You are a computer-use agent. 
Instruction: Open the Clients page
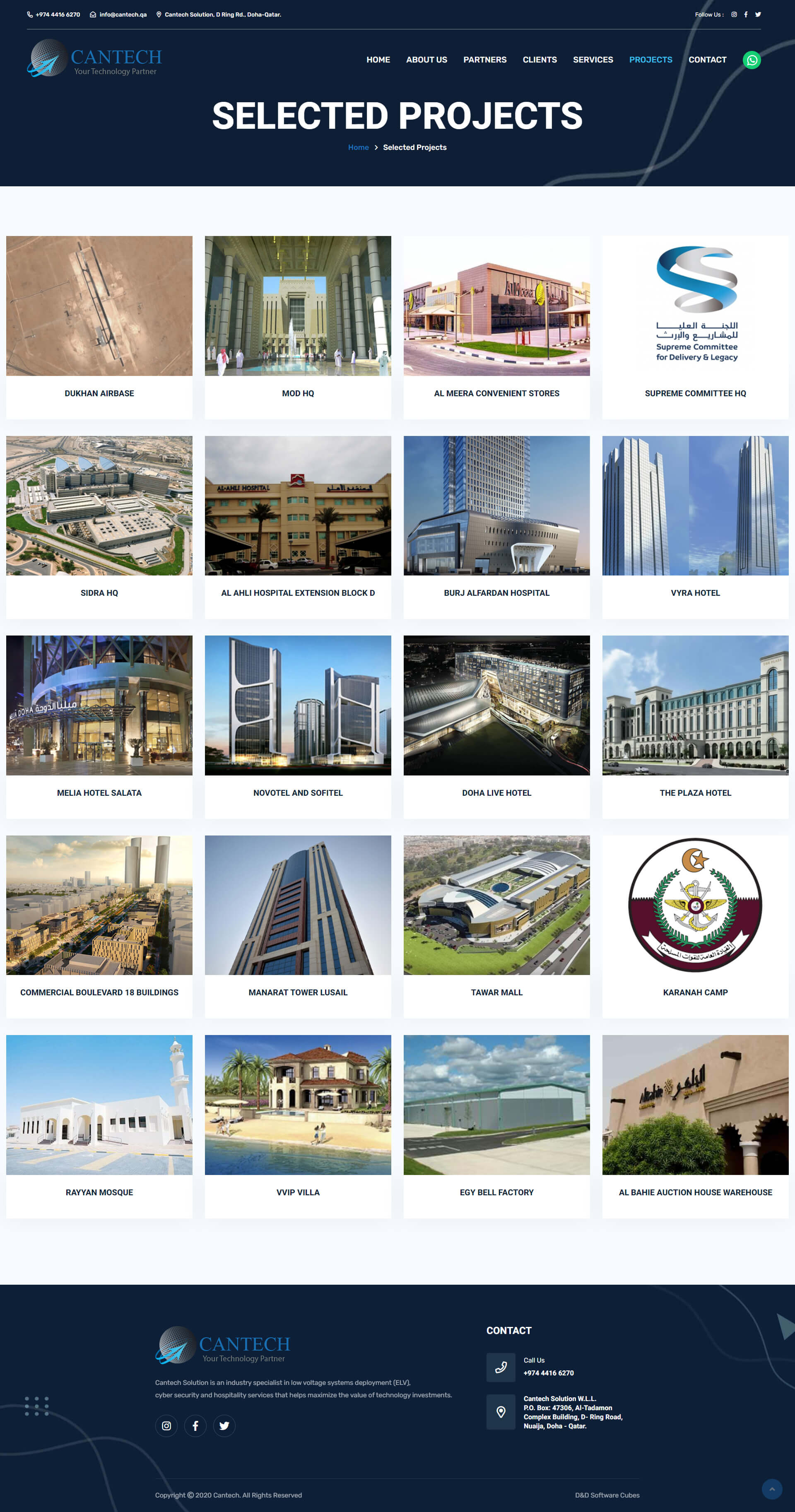tap(540, 60)
